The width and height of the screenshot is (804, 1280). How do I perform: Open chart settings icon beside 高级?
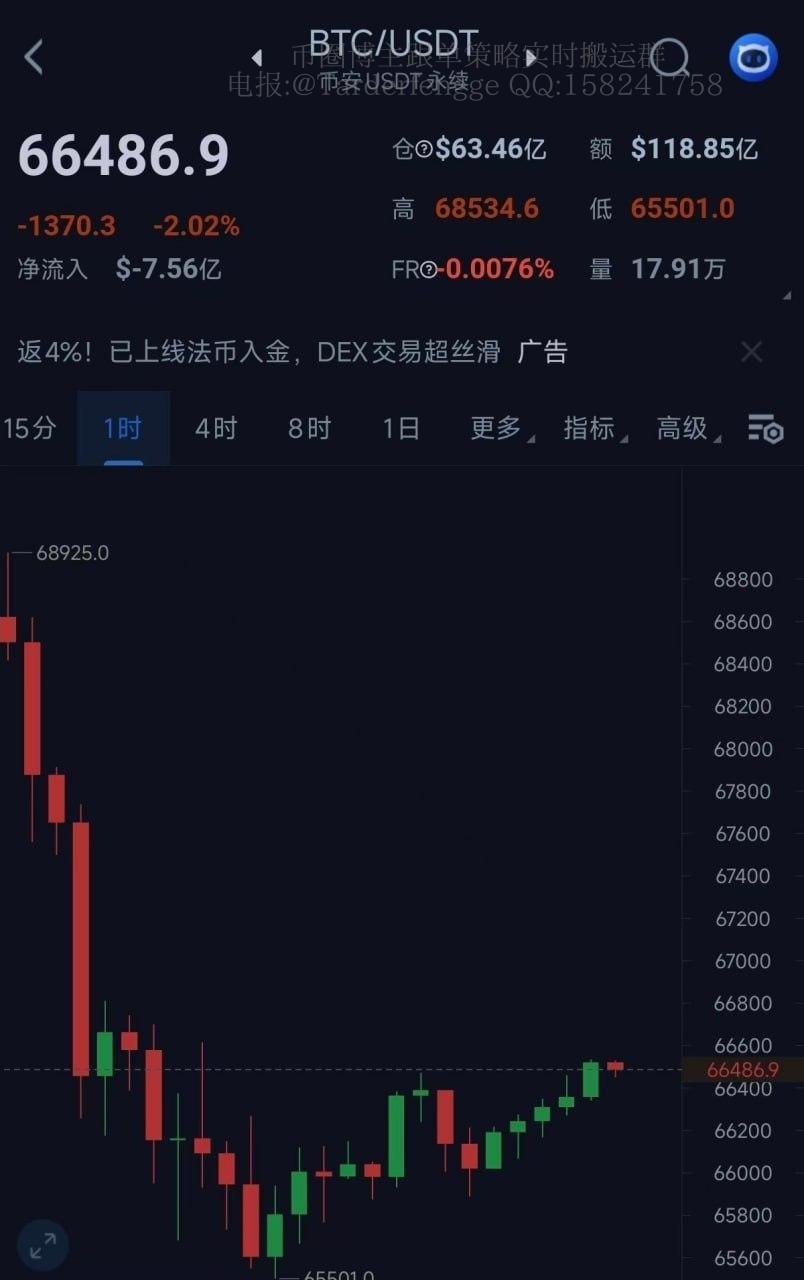766,429
